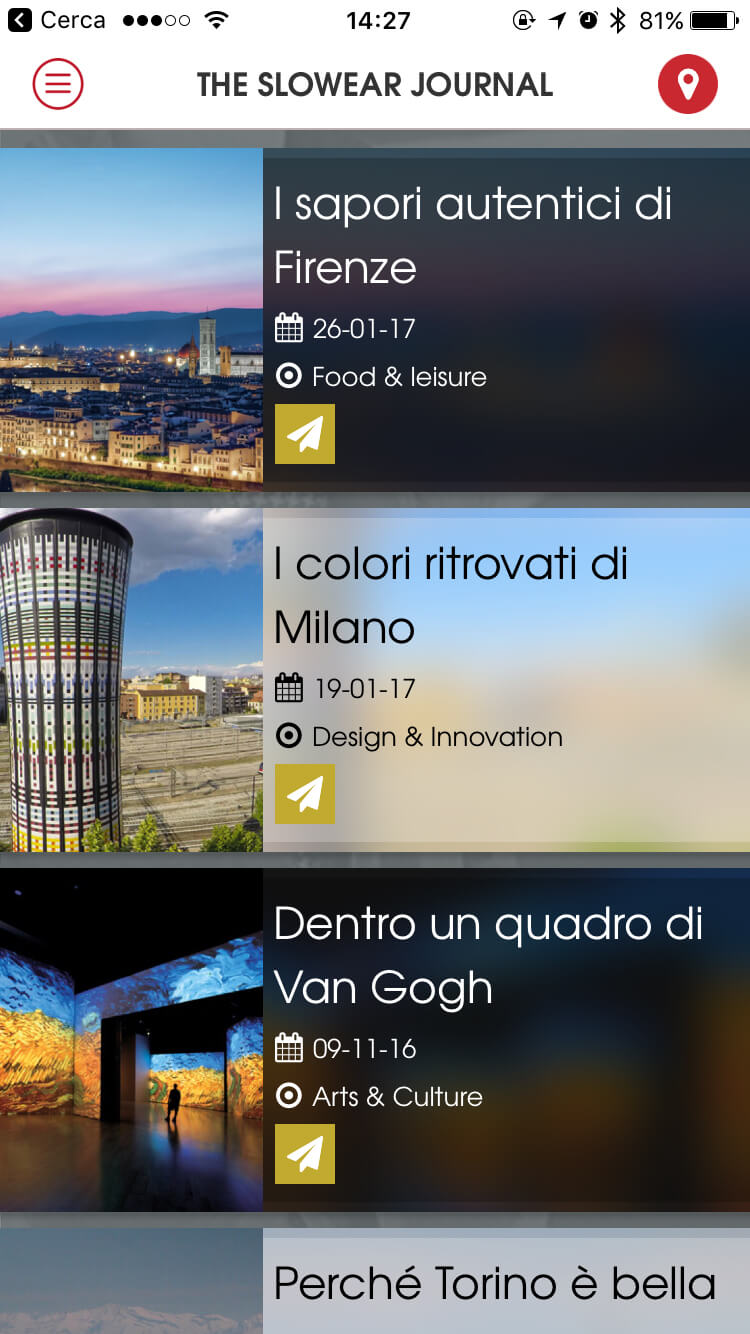
Task: Open the map location pin
Action: [688, 84]
